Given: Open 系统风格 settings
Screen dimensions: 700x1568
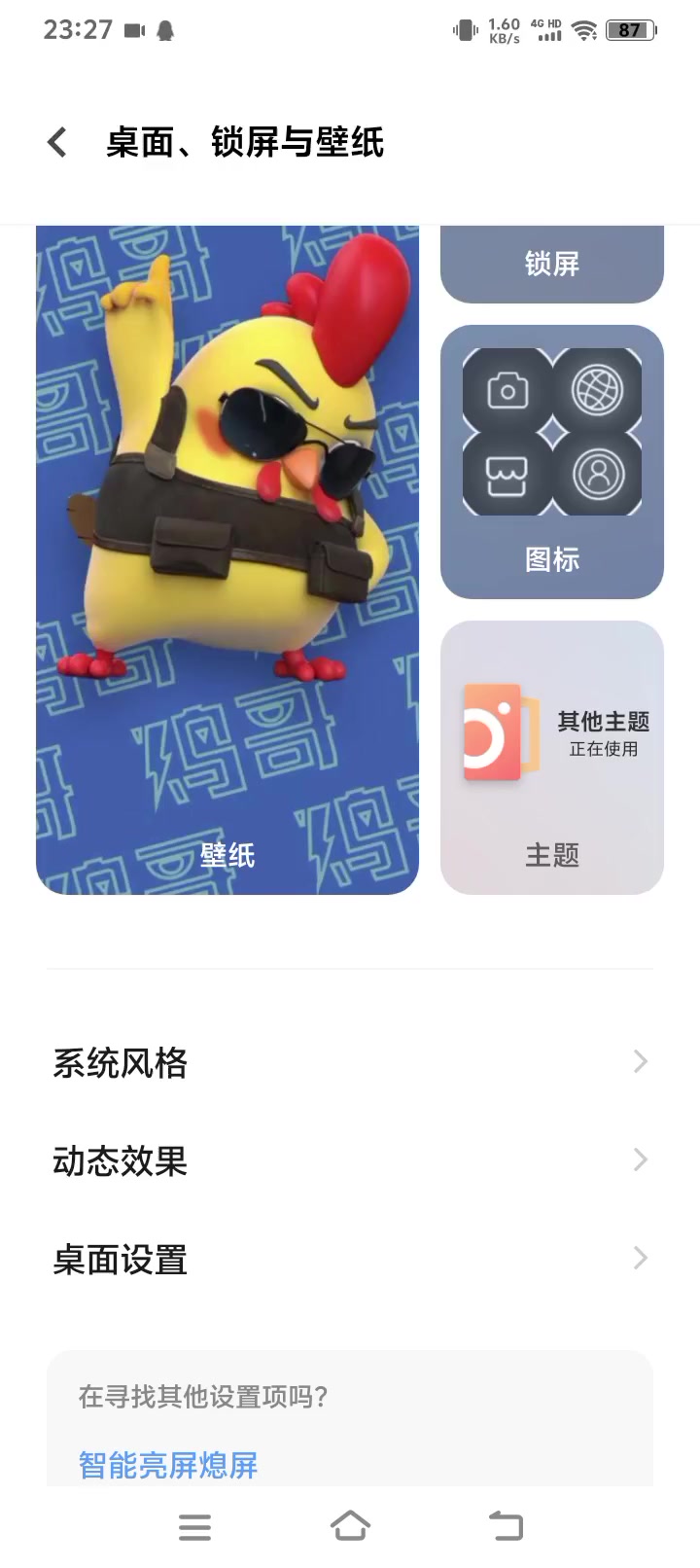Looking at the screenshot, I should [x=350, y=1062].
